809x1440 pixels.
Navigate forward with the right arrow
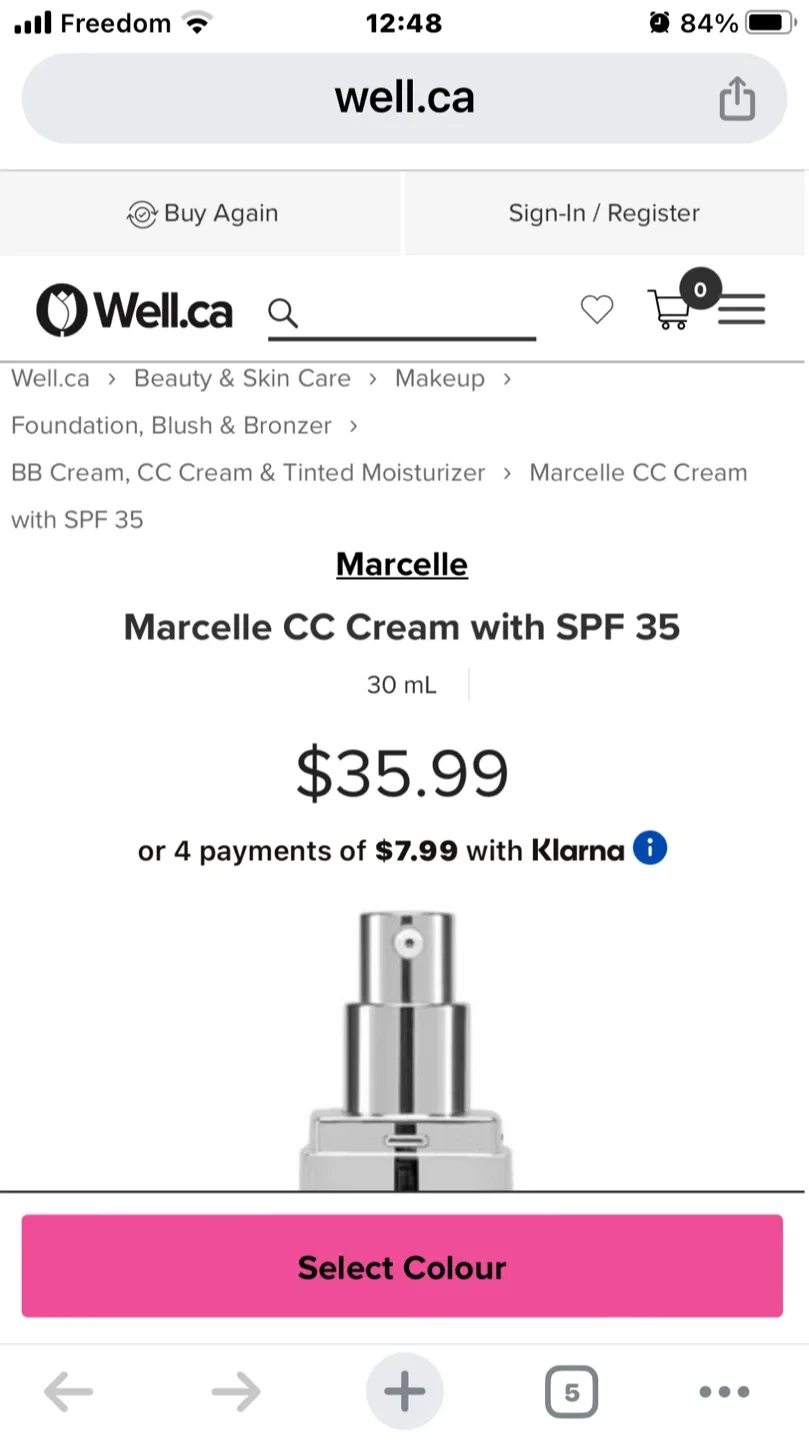[235, 1390]
